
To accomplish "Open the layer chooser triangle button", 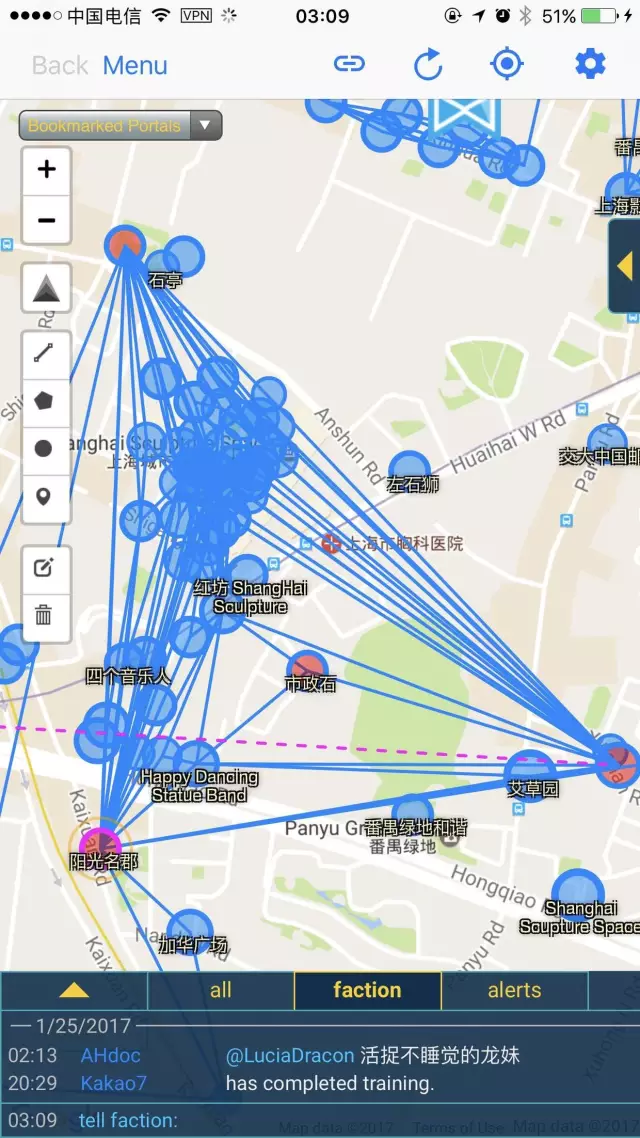I will (46, 289).
